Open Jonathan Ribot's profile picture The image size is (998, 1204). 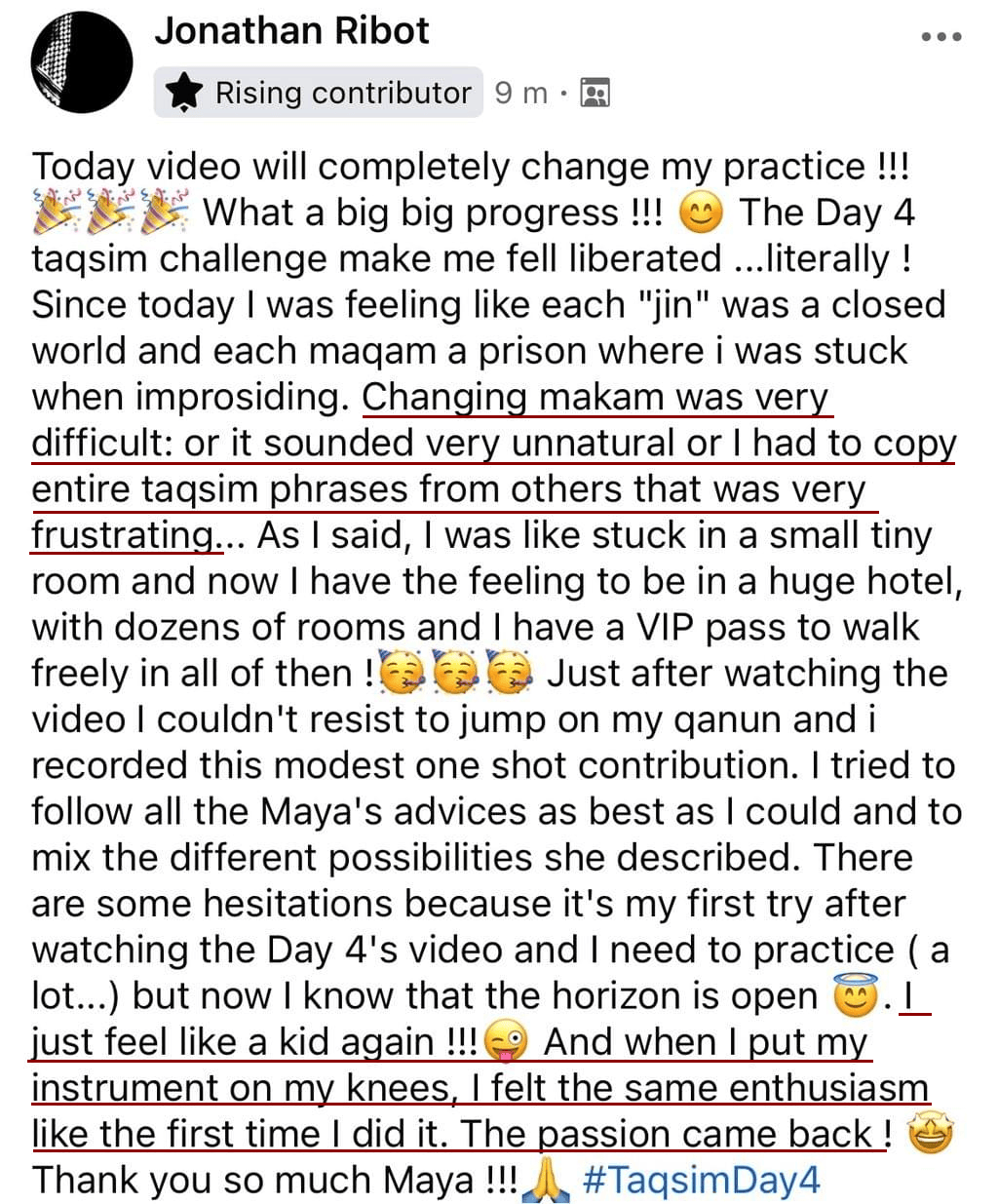pyautogui.click(x=82, y=61)
